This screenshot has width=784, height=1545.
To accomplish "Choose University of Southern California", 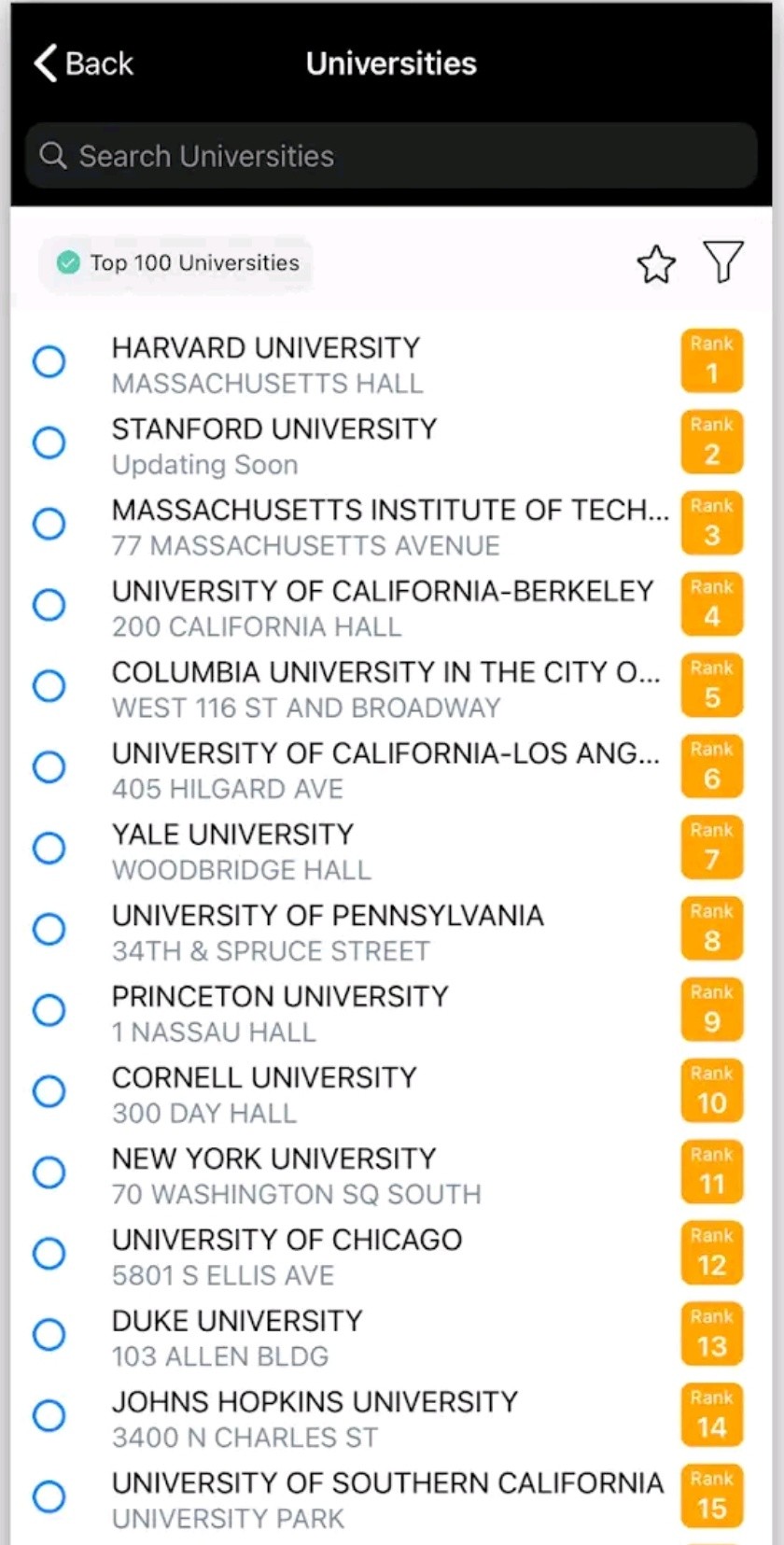I will tap(49, 1497).
